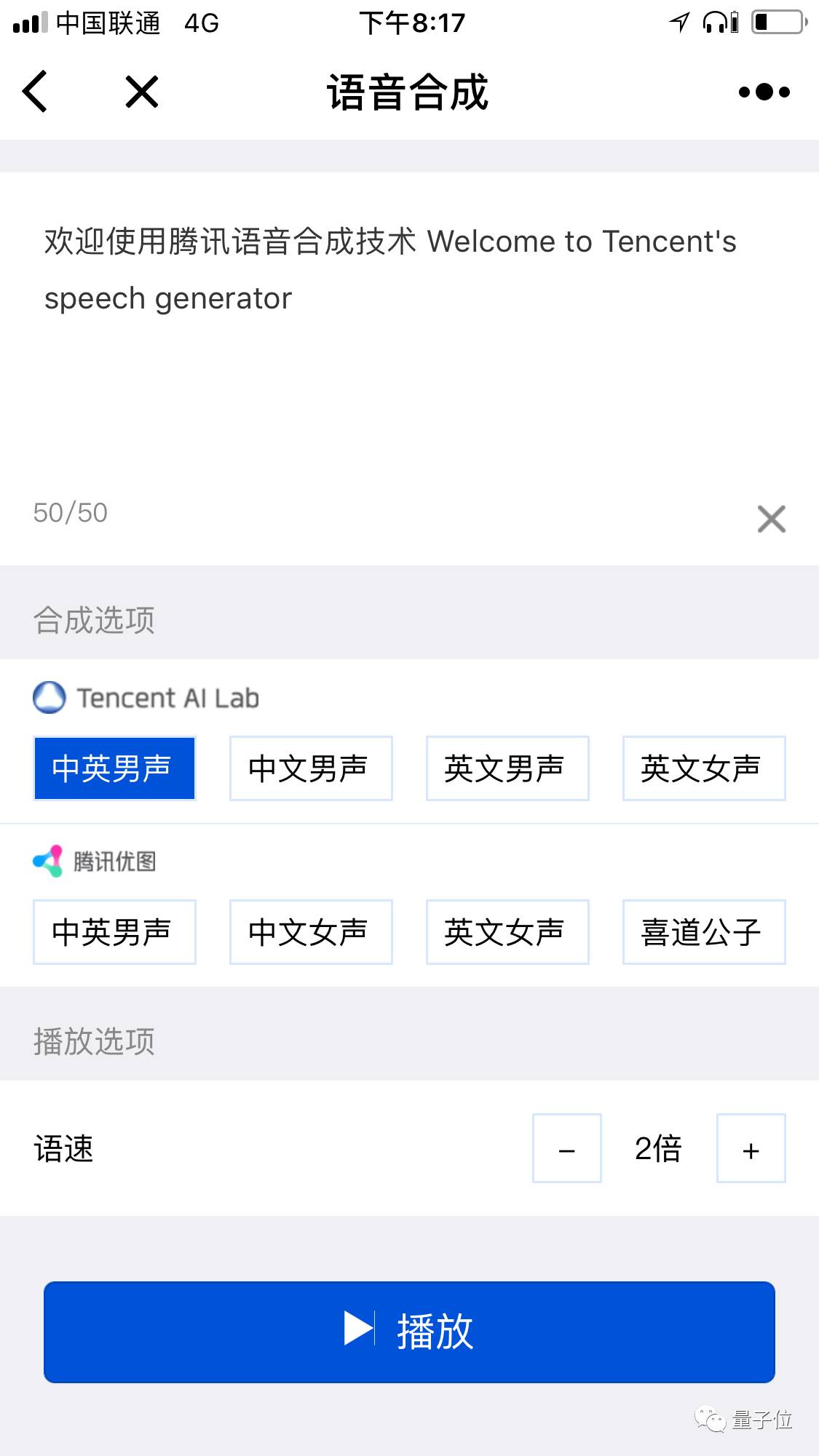The image size is (819, 1456).
Task: Open the three-dot more options menu
Action: point(764,92)
